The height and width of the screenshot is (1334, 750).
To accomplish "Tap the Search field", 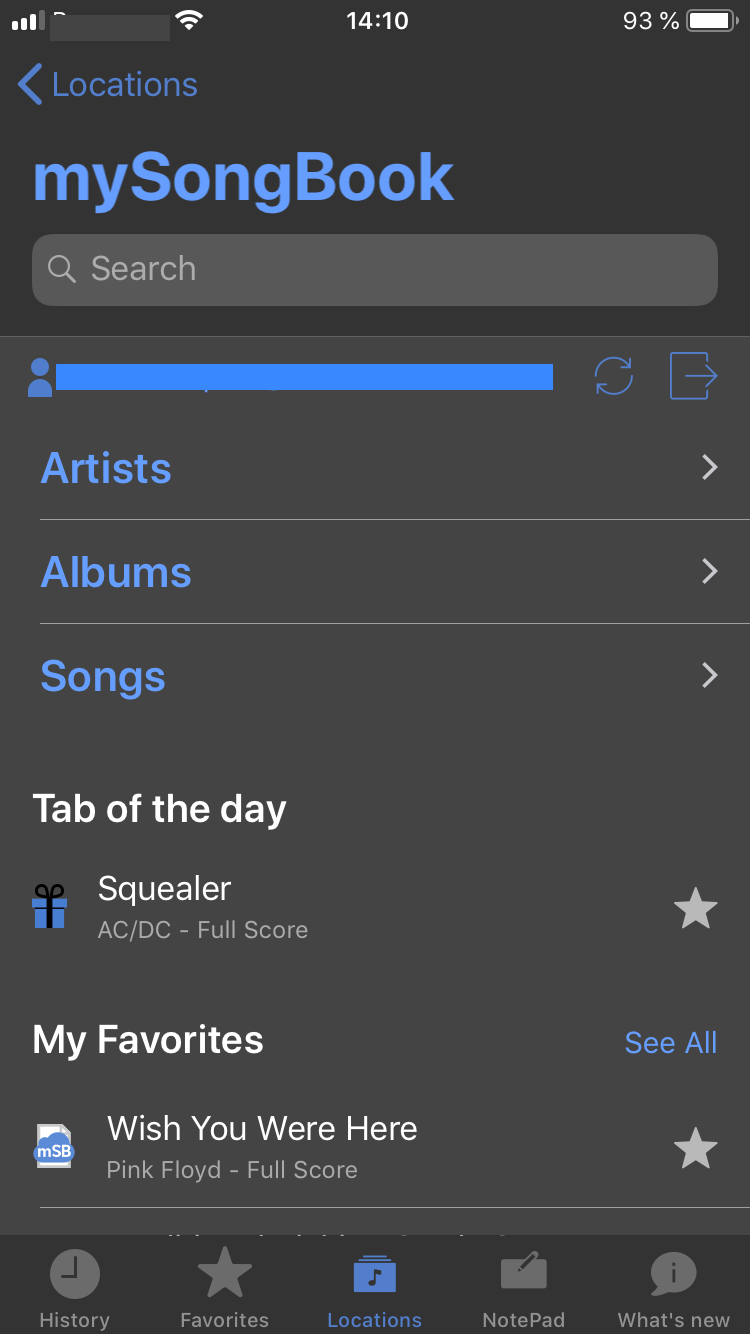I will pyautogui.click(x=375, y=270).
